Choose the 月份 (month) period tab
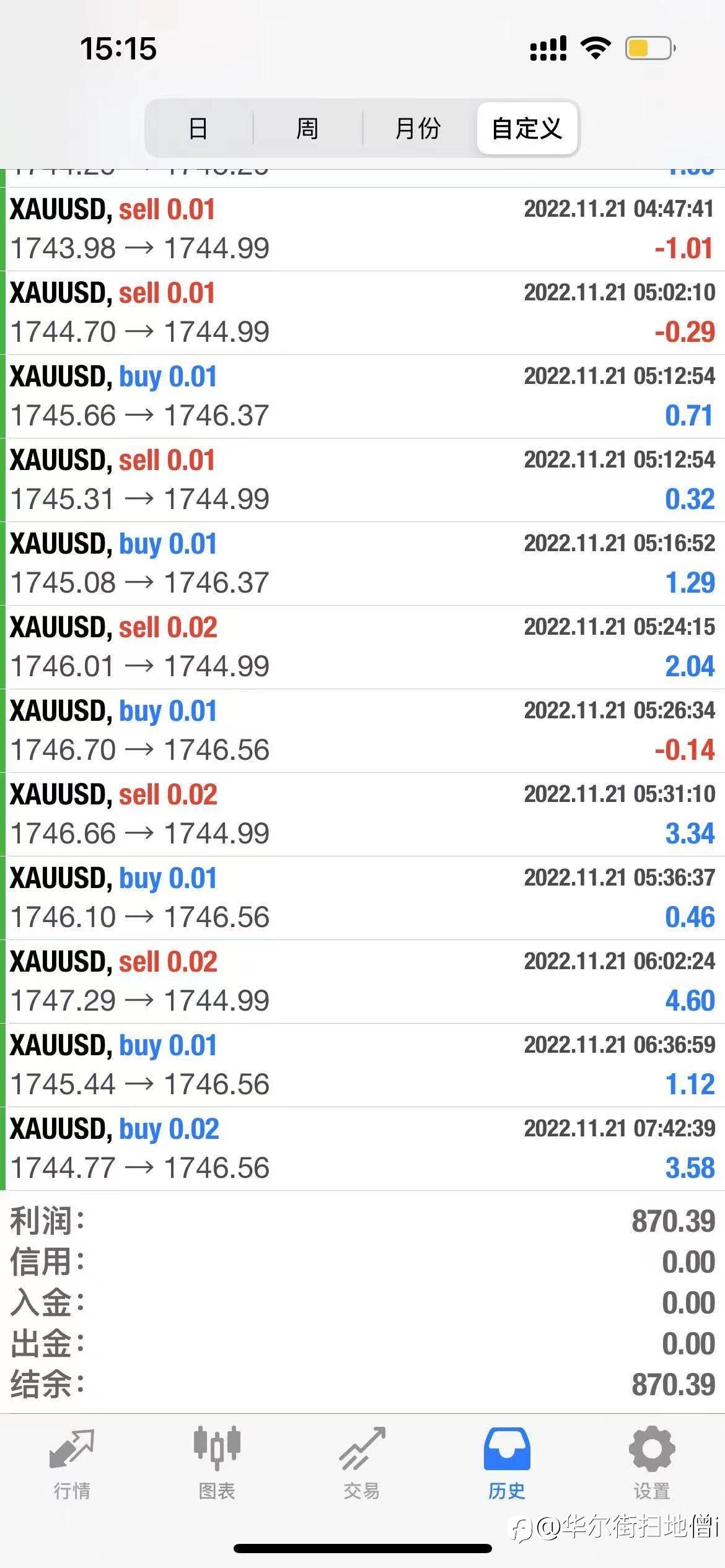 [418, 128]
